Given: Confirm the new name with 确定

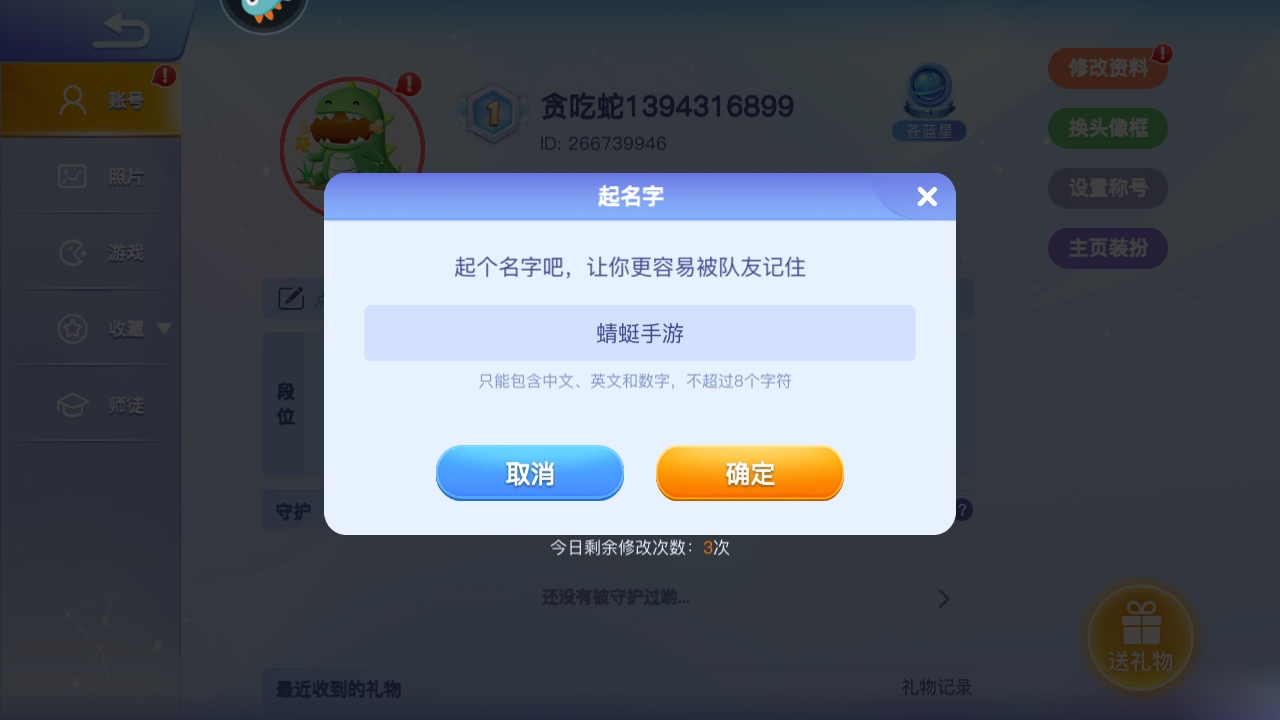Looking at the screenshot, I should coord(750,473).
